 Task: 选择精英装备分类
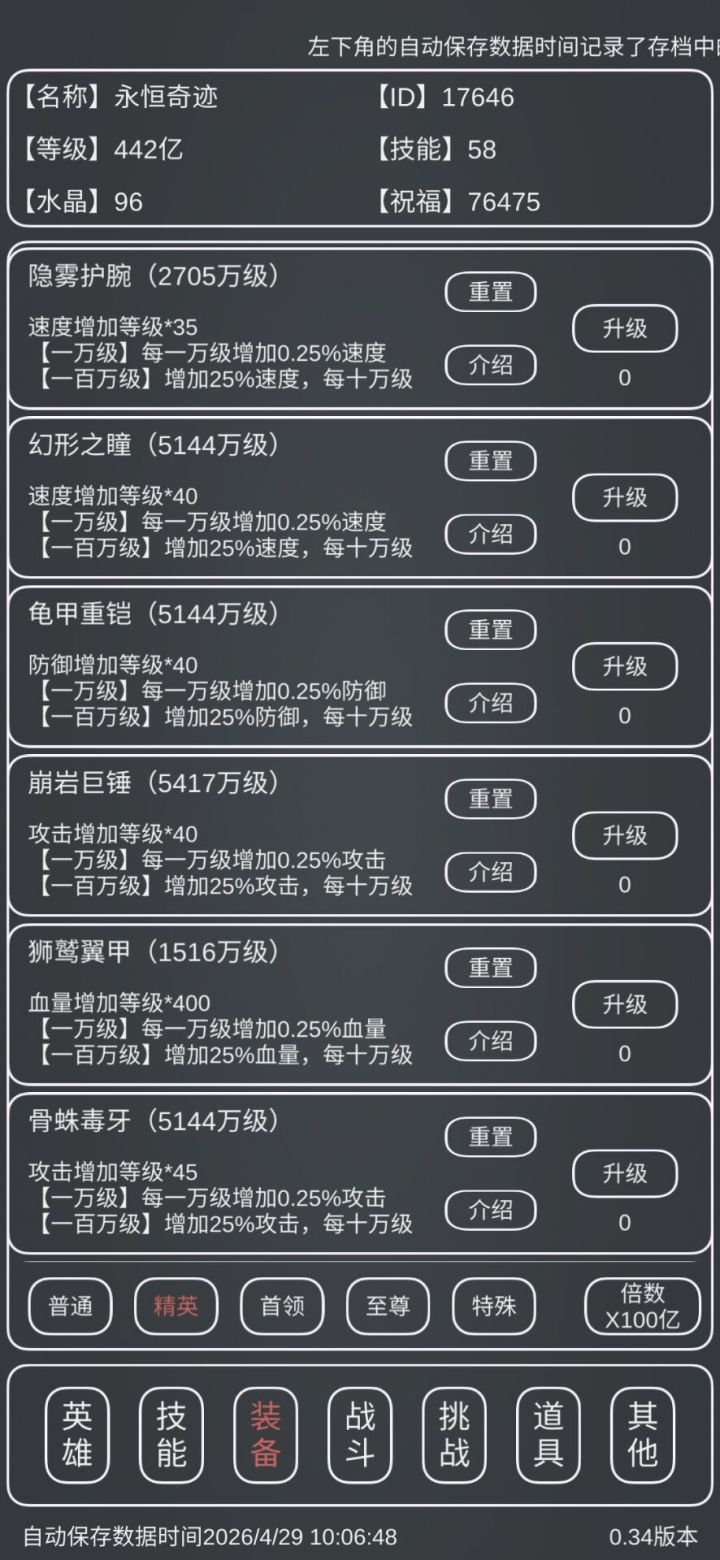pyautogui.click(x=175, y=1307)
